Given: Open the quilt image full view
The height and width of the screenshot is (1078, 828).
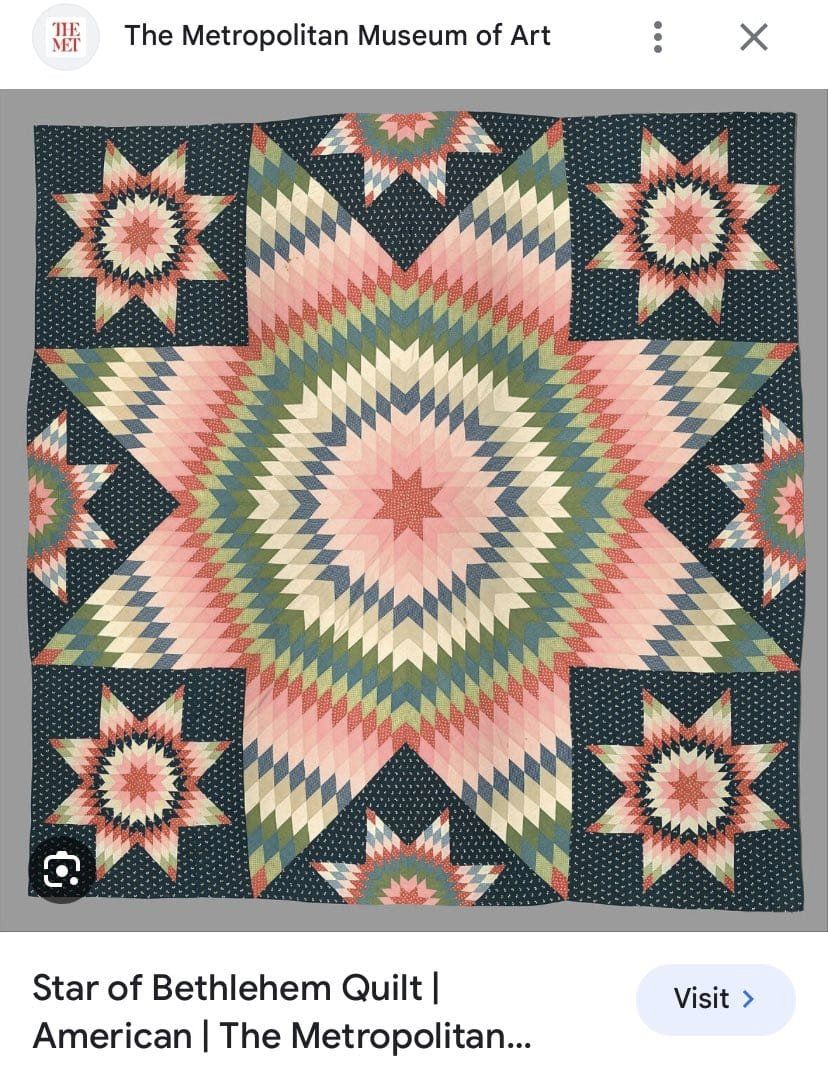Looking at the screenshot, I should 414,509.
